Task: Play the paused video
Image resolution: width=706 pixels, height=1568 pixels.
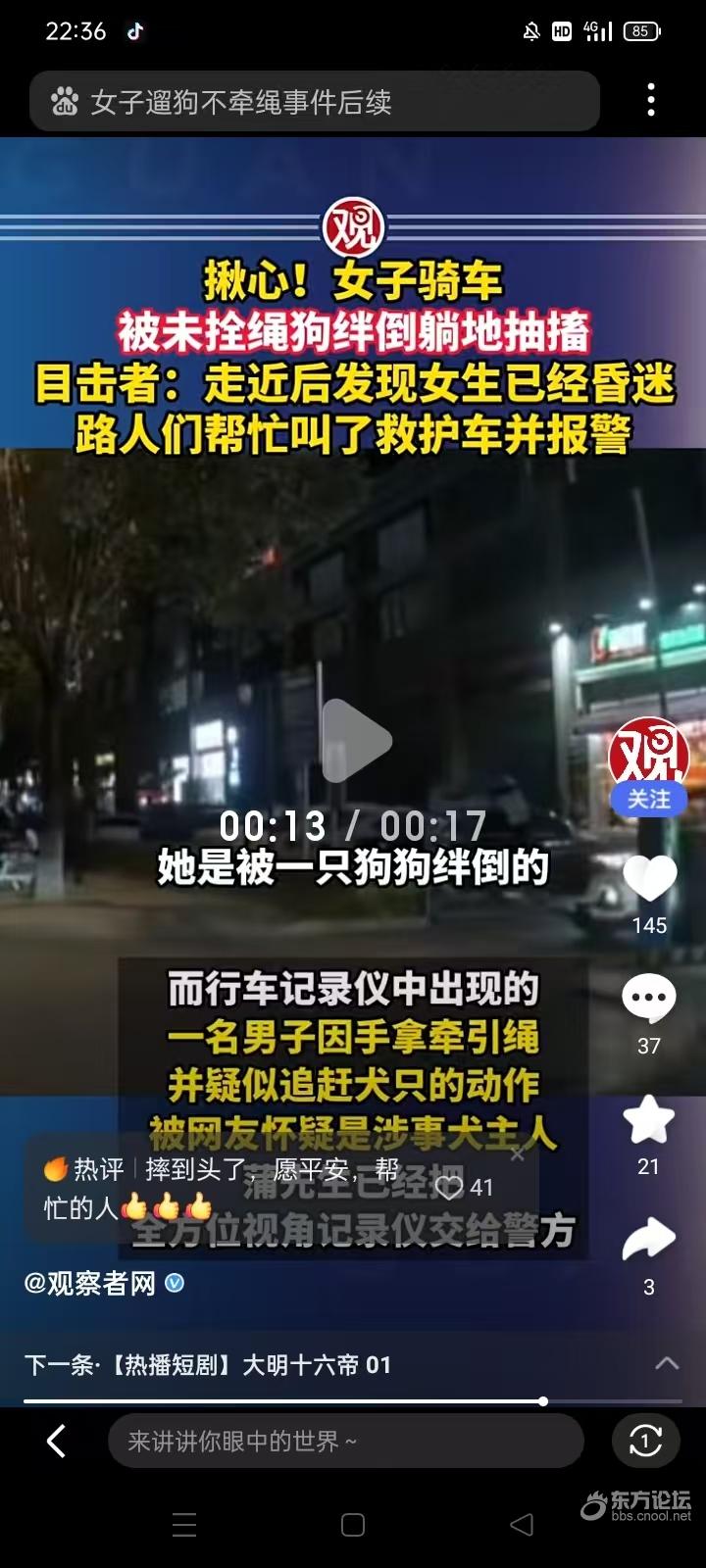Action: (x=355, y=740)
